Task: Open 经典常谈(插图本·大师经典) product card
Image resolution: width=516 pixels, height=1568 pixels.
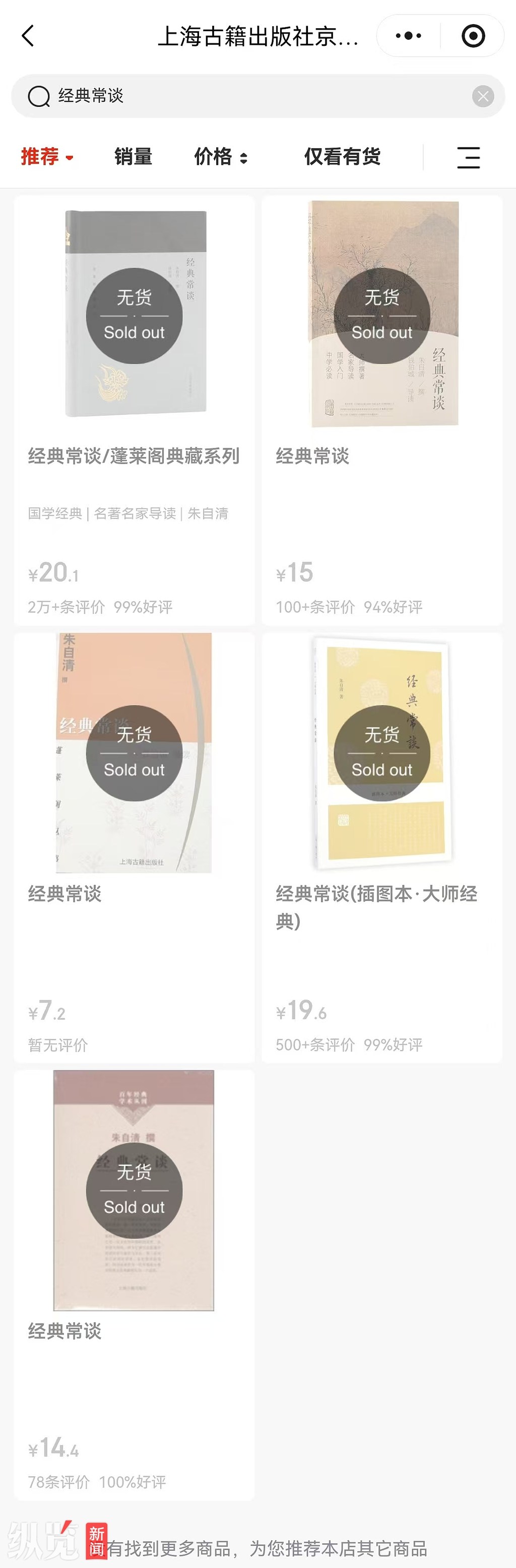Action: pos(381,847)
